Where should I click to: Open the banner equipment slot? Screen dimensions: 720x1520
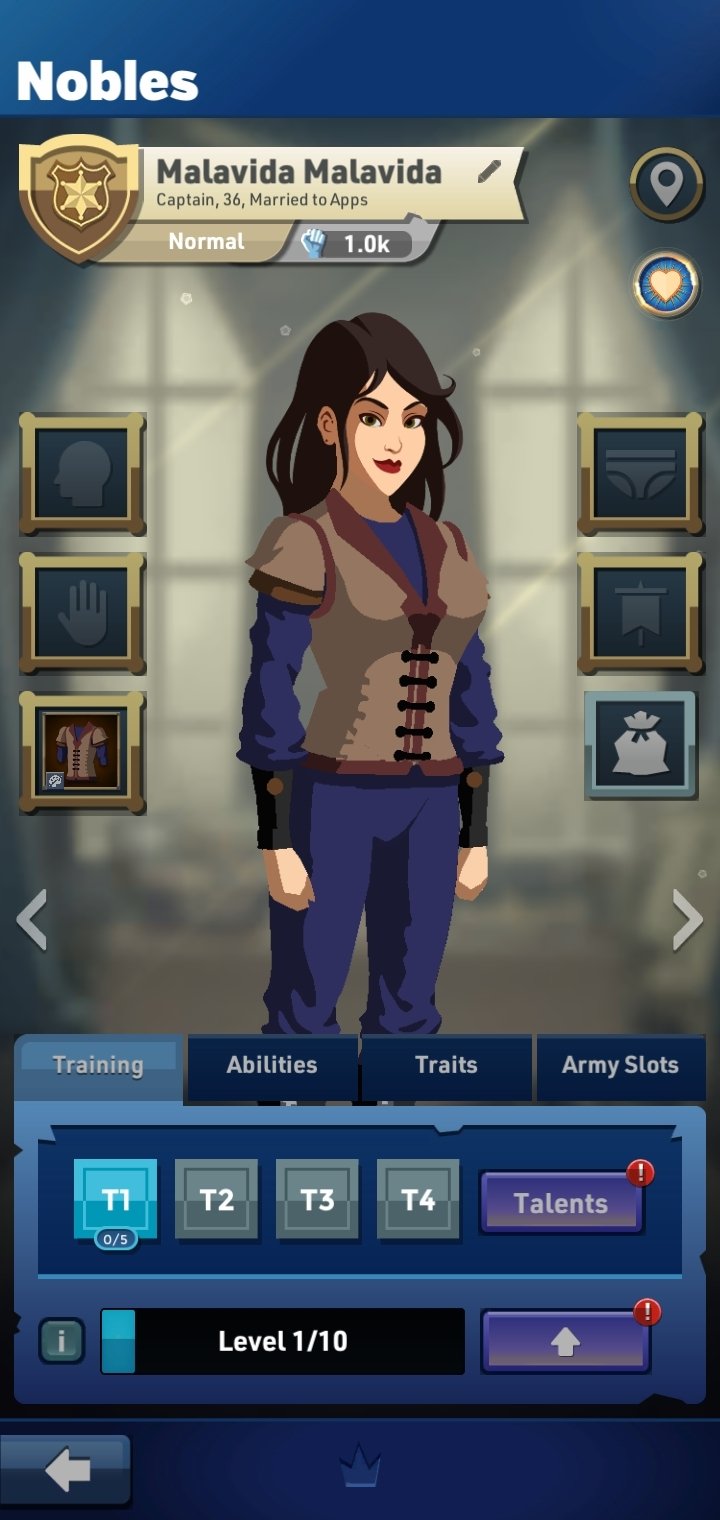pyautogui.click(x=640, y=613)
